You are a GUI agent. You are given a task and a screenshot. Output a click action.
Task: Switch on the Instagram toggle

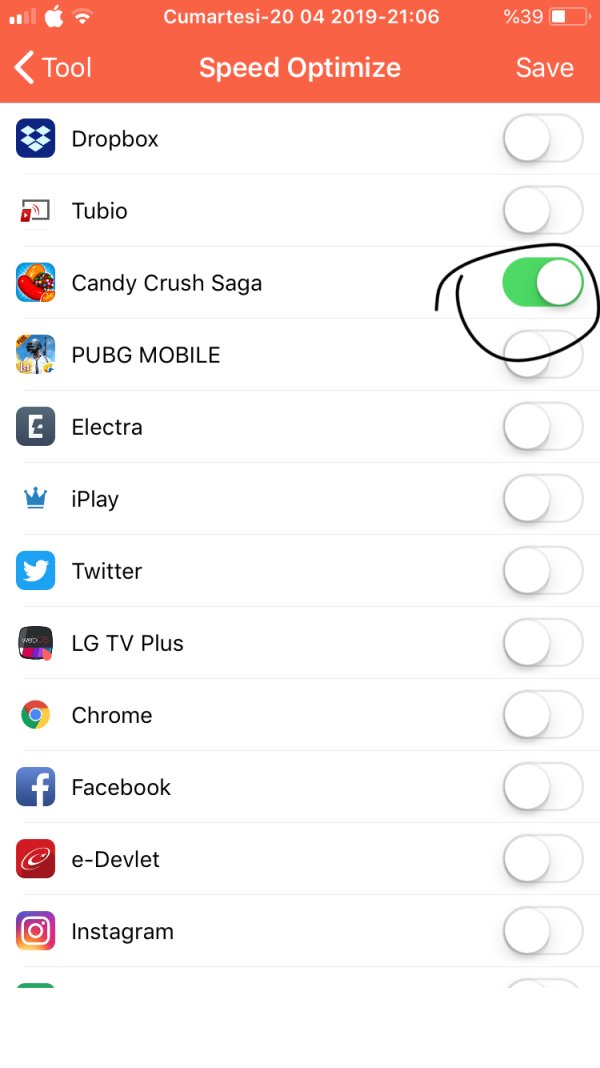[x=542, y=931]
